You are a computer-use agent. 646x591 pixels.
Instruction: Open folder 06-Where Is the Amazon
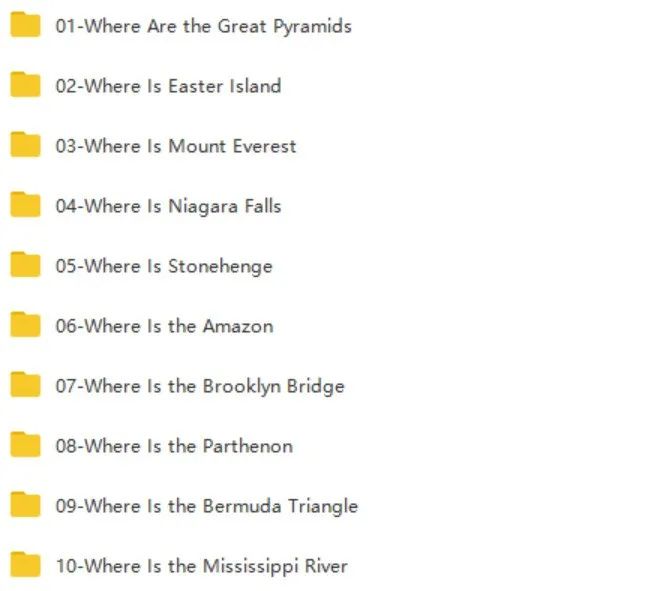(164, 327)
